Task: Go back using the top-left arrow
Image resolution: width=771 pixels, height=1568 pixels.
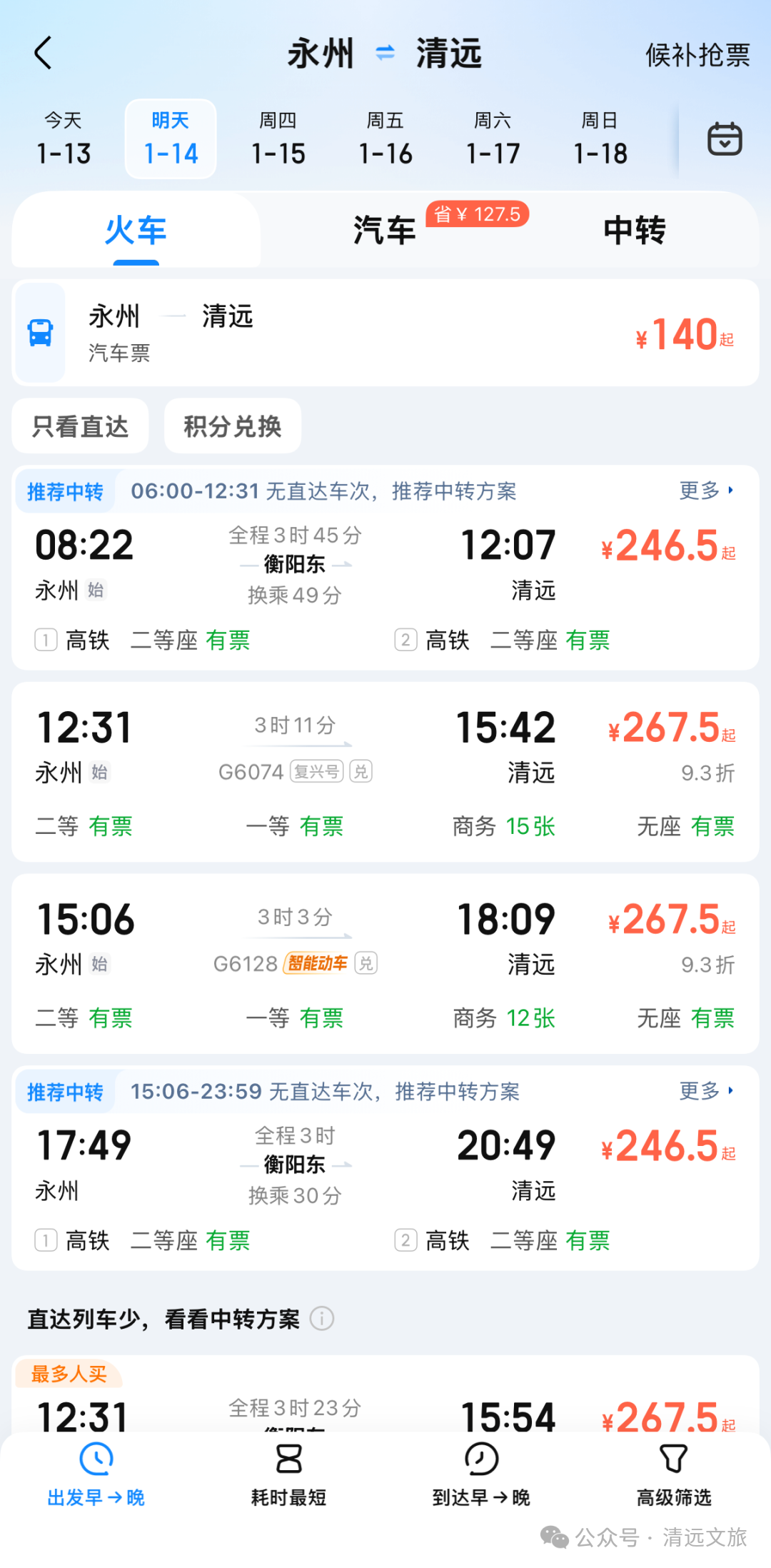Action: pyautogui.click(x=44, y=54)
